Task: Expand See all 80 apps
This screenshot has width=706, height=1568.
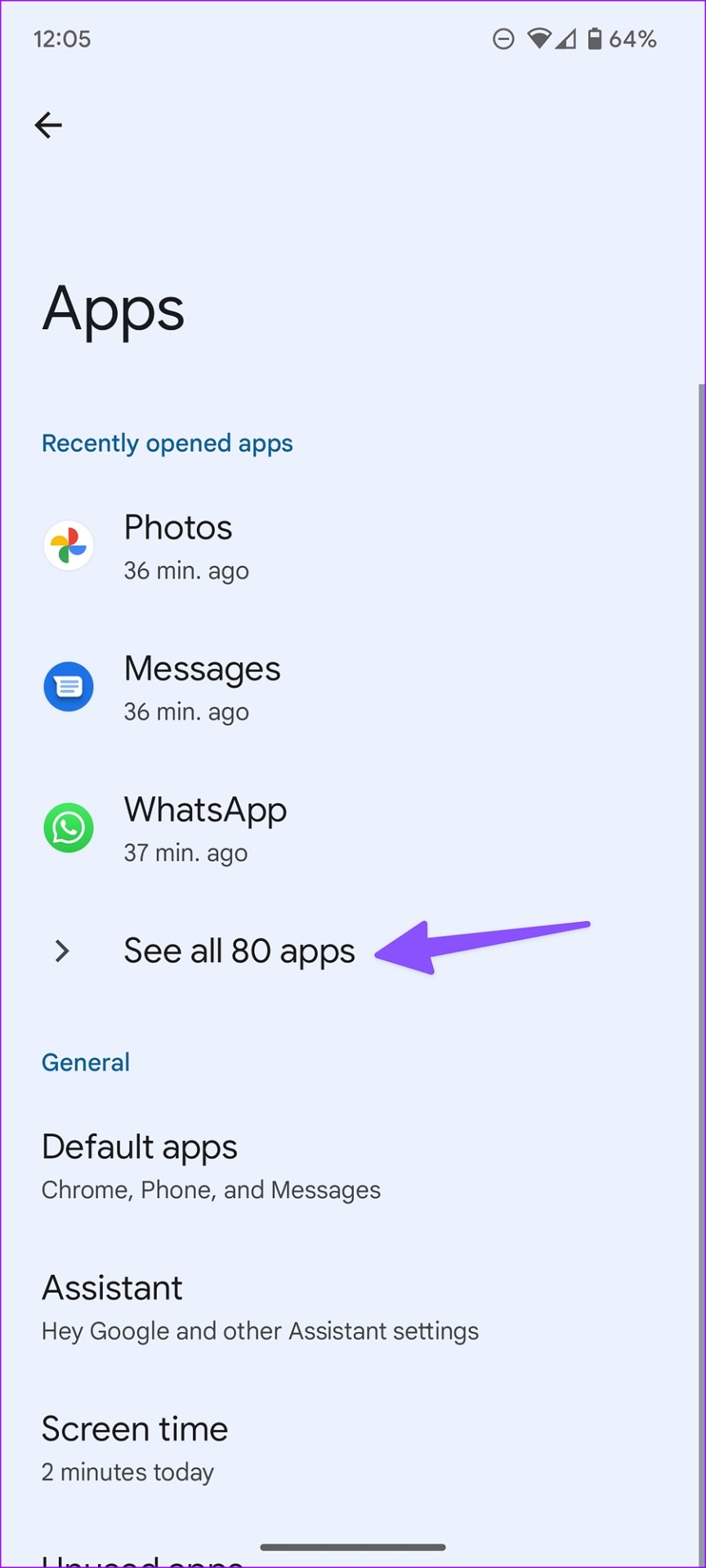Action: coord(353,951)
